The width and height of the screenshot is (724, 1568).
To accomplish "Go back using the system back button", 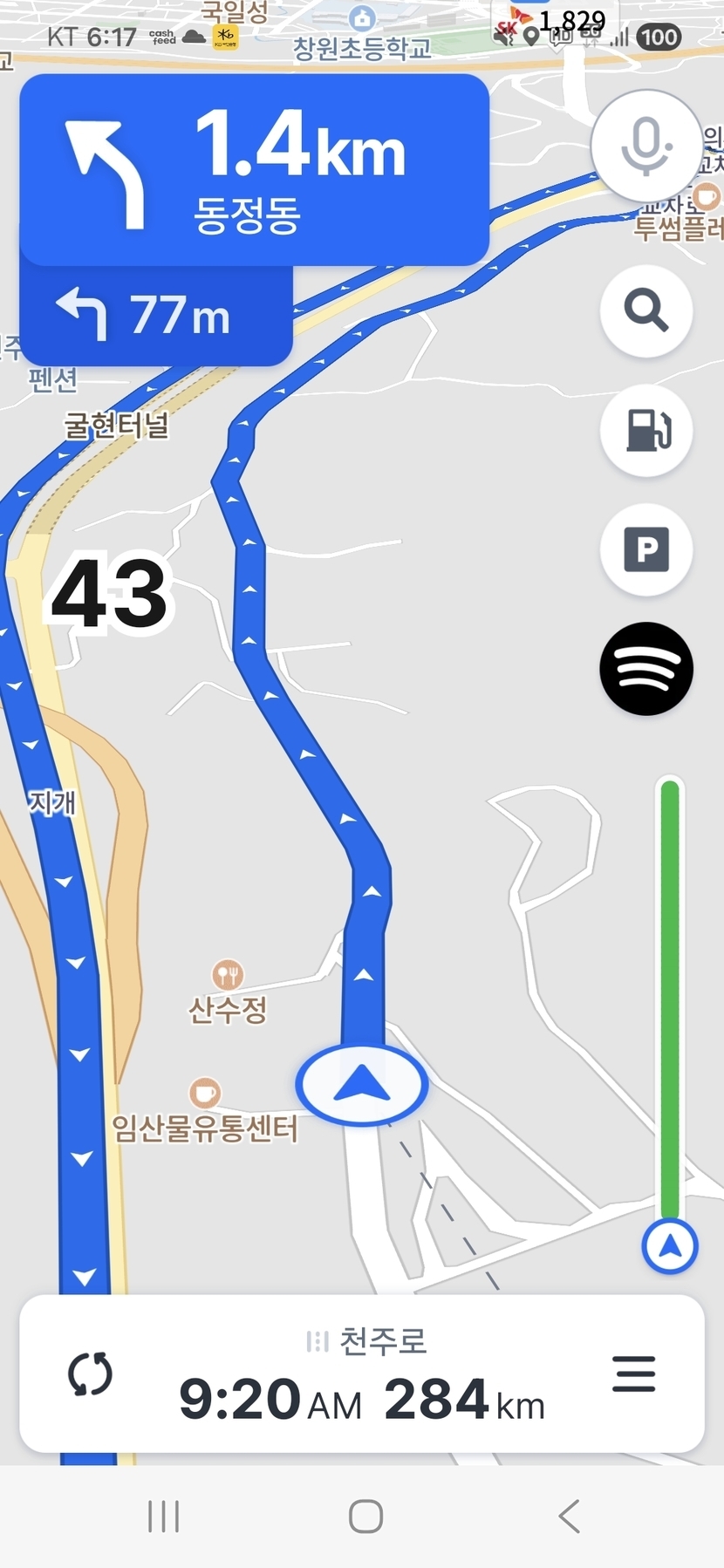I will (569, 1517).
